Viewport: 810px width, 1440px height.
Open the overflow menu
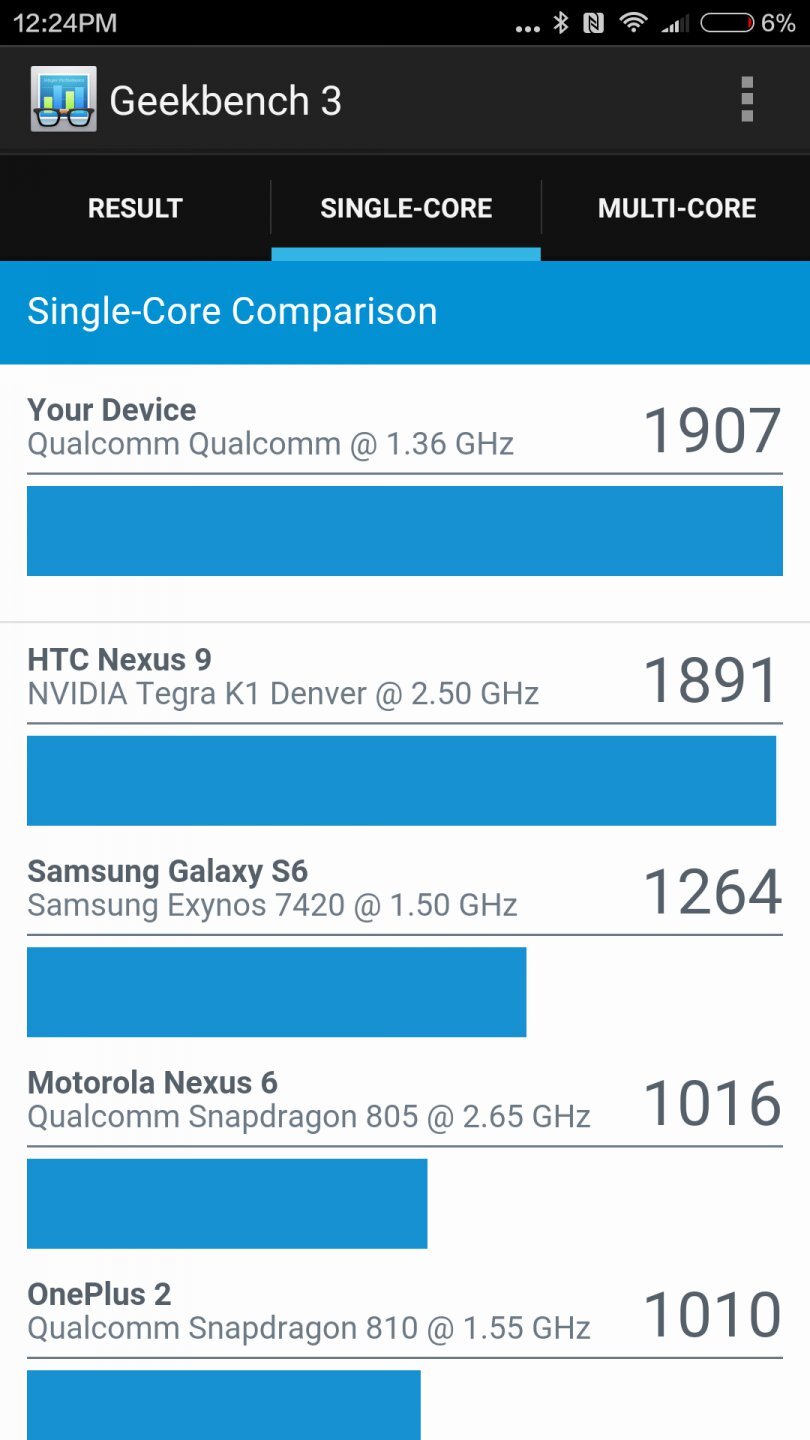[747, 100]
